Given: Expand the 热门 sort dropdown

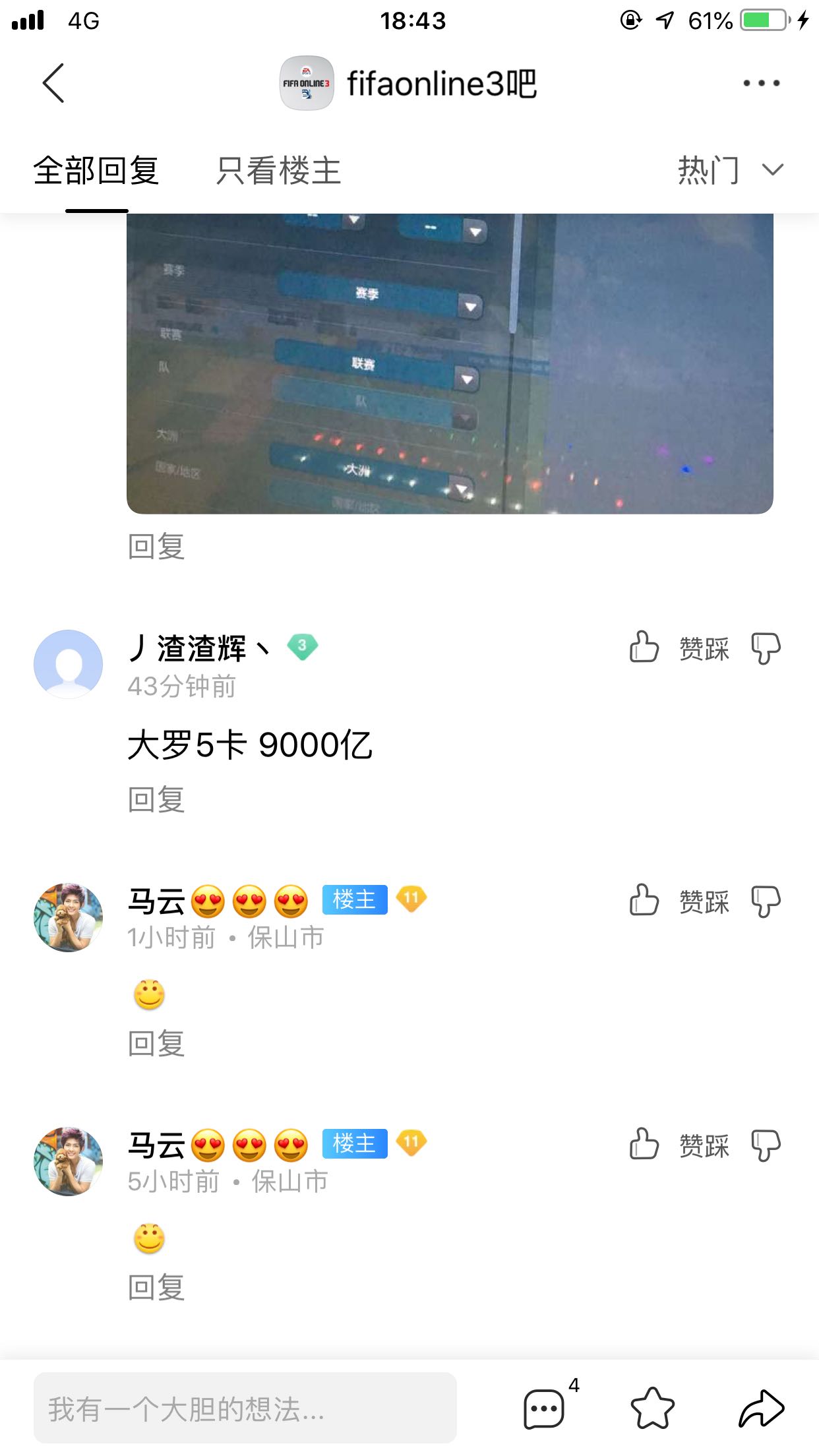Looking at the screenshot, I should pyautogui.click(x=730, y=171).
